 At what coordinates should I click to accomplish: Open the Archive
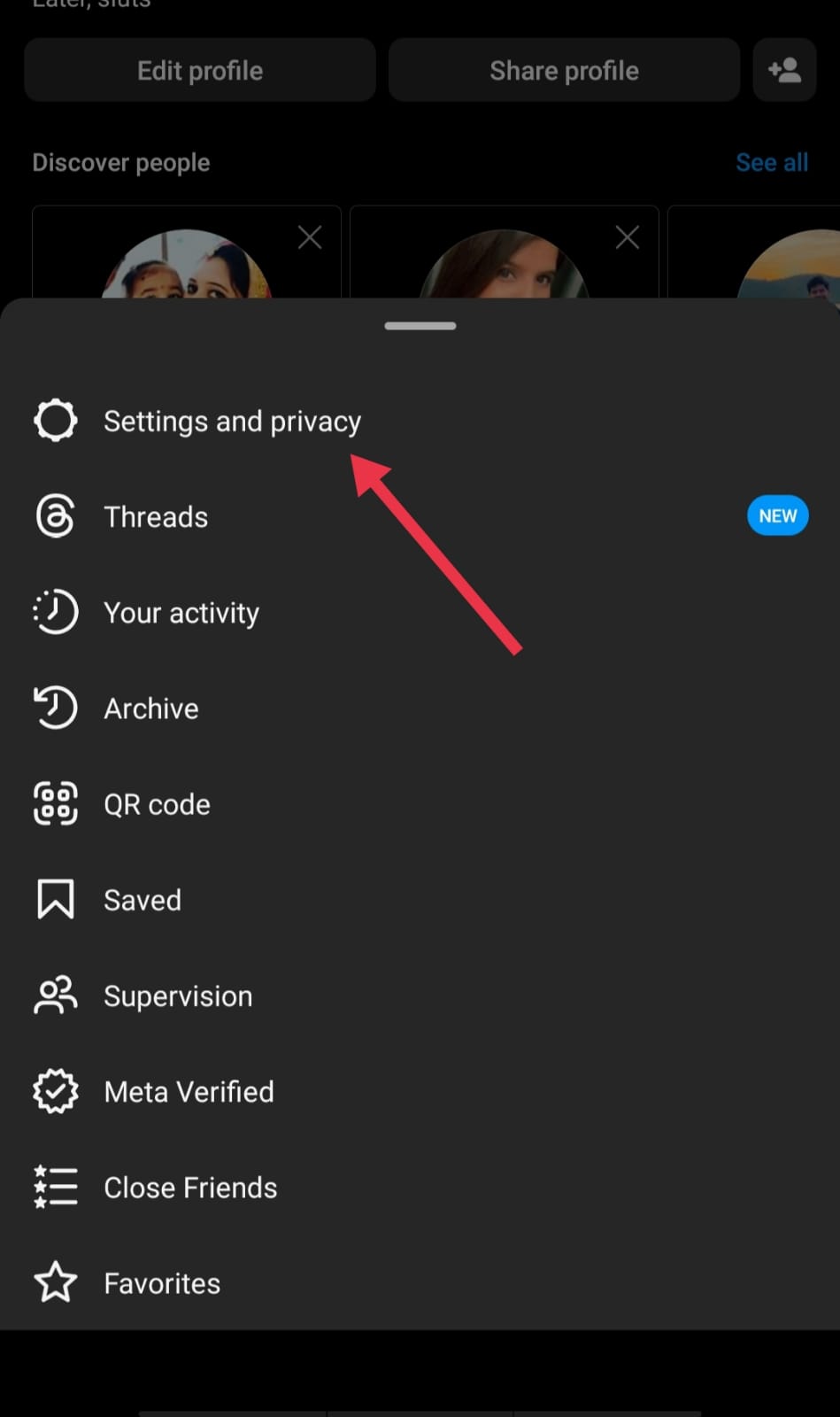420,708
